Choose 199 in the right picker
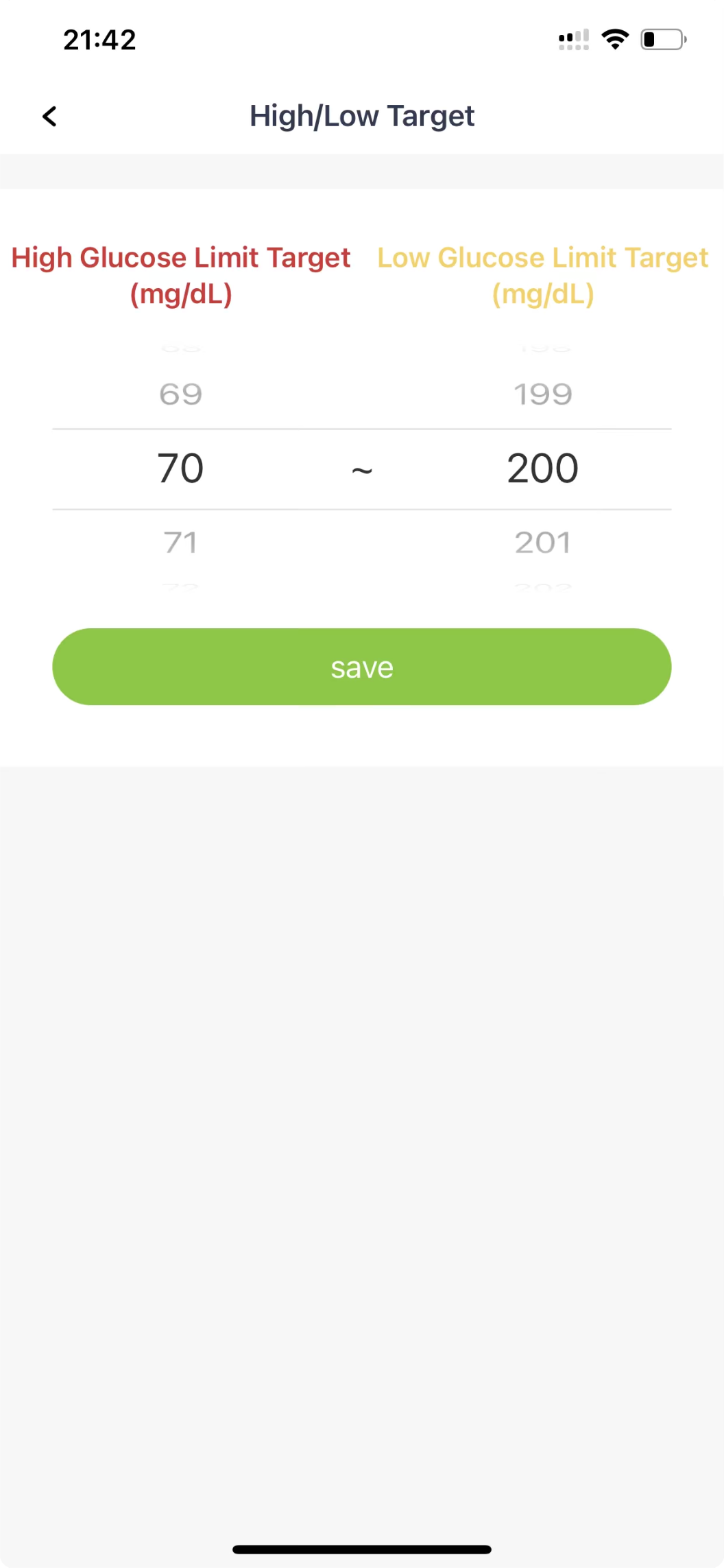Image resolution: width=724 pixels, height=1568 pixels. click(542, 394)
